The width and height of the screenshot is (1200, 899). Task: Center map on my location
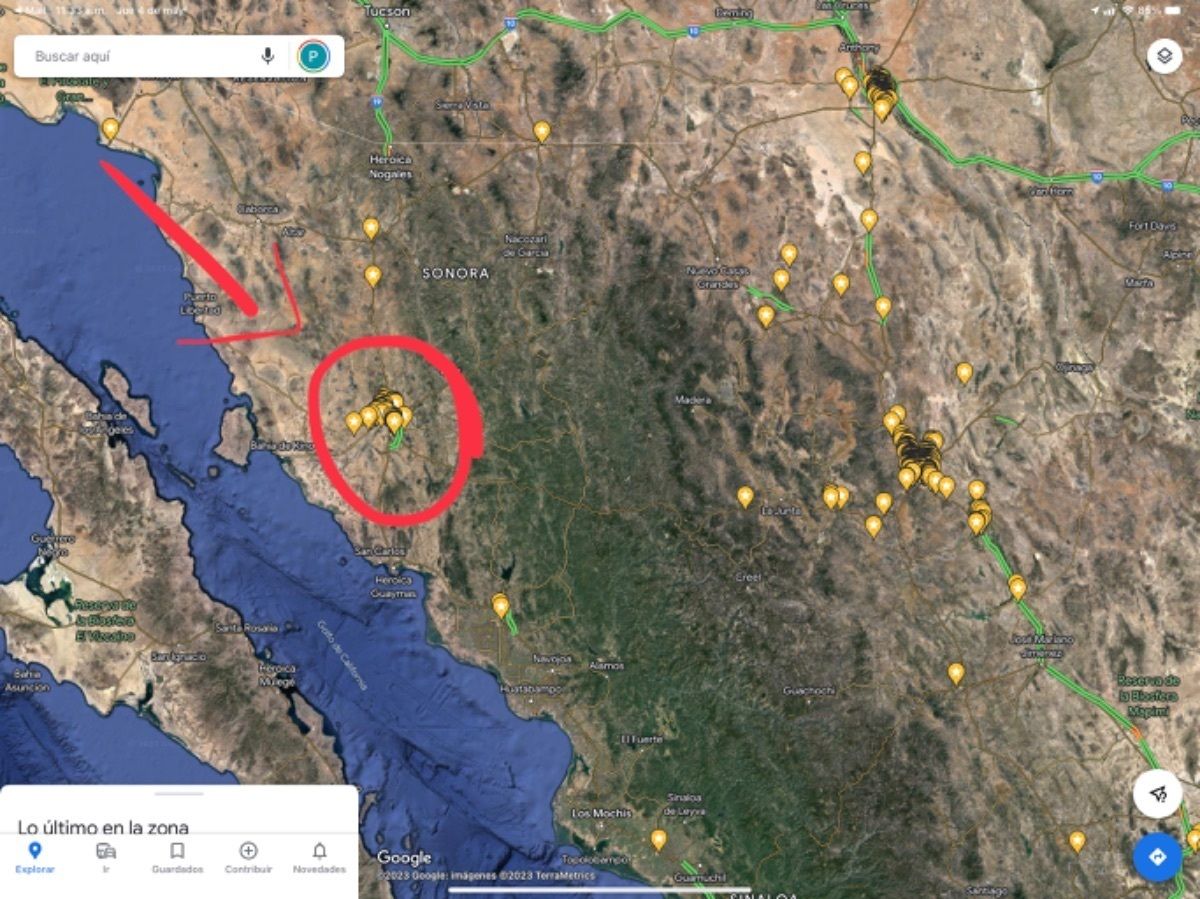coord(1158,794)
